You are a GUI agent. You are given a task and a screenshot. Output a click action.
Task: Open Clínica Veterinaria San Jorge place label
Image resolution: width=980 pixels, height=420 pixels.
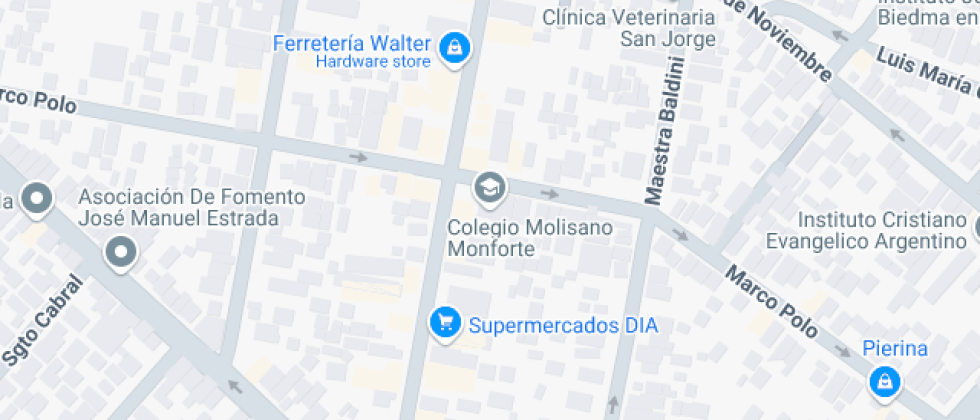click(628, 28)
